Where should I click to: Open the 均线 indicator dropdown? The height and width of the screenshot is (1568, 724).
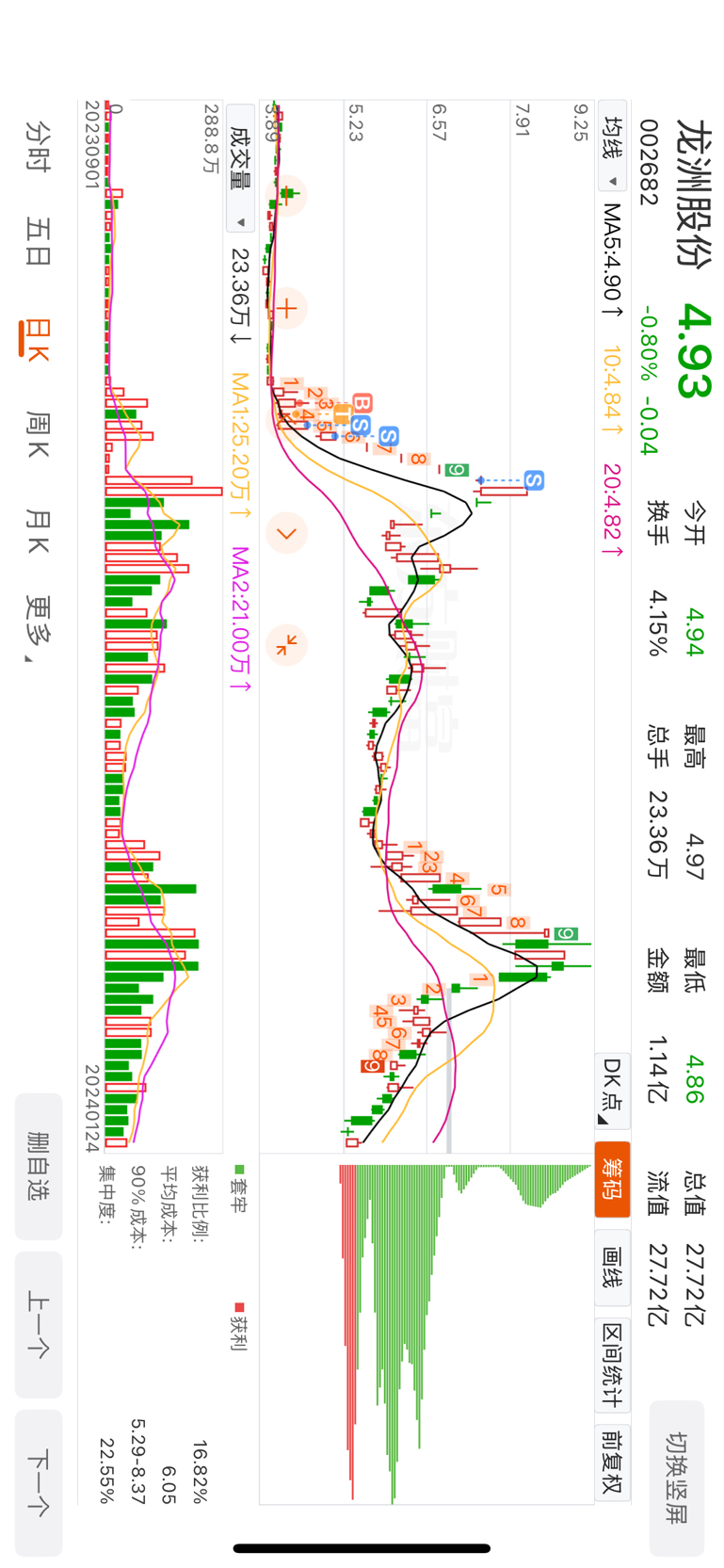(x=613, y=151)
